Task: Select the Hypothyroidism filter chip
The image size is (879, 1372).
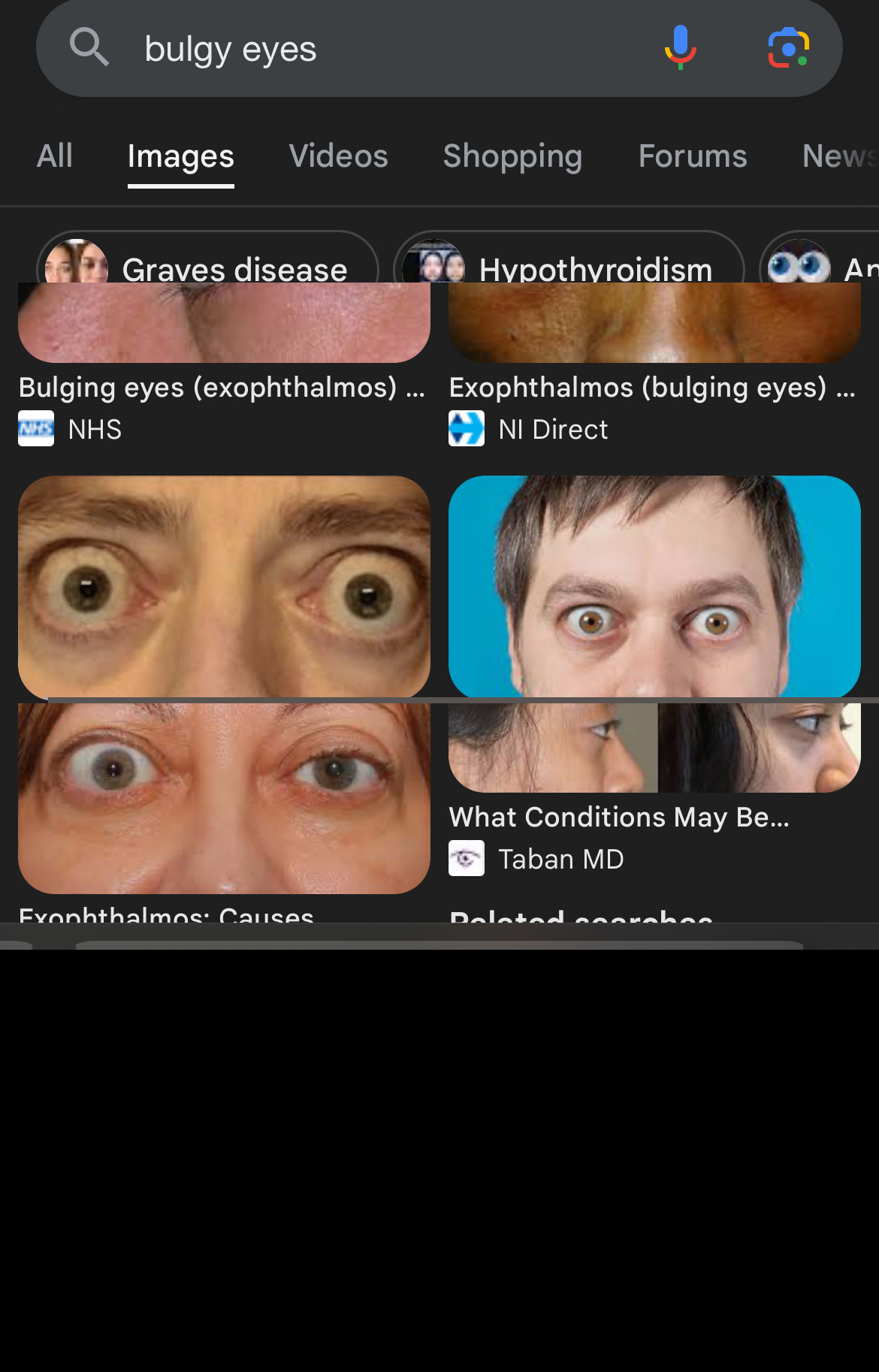Action: tap(569, 261)
